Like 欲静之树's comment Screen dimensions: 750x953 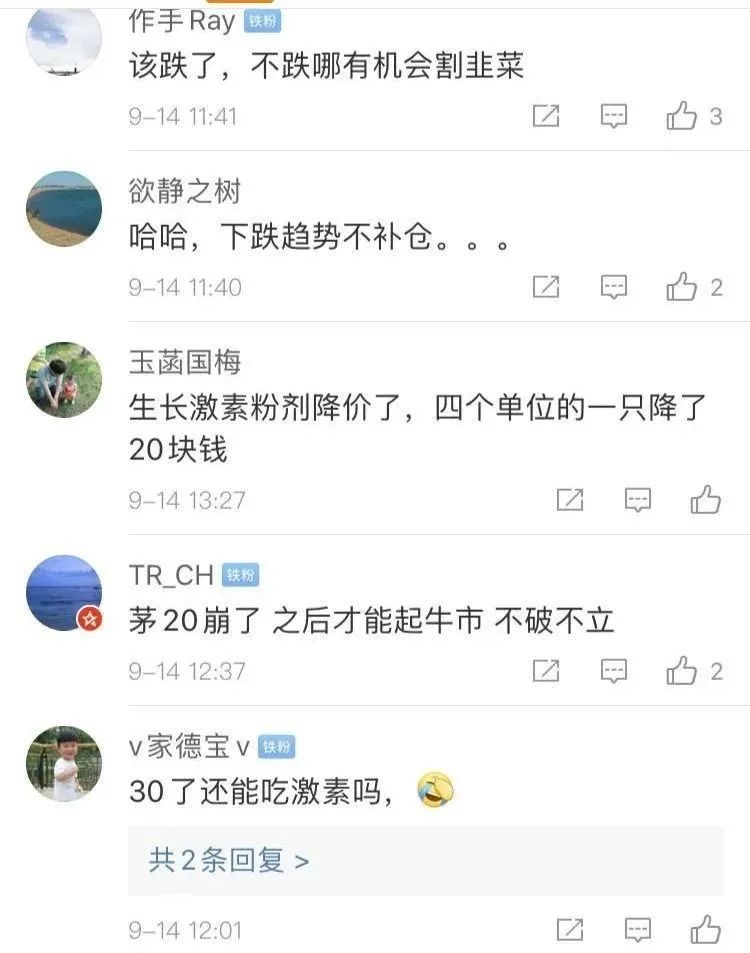tap(682, 288)
